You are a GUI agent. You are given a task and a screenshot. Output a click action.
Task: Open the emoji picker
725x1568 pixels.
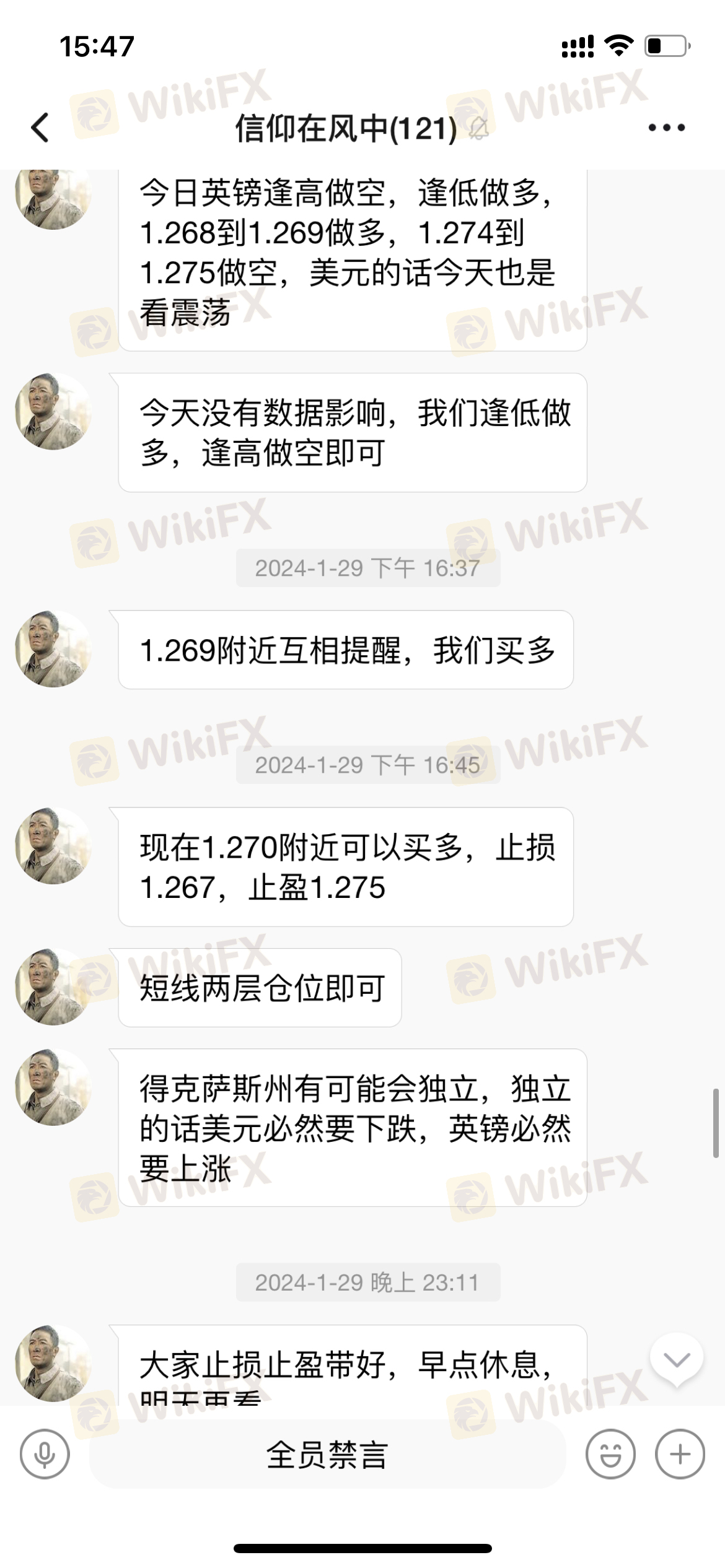coord(610,1454)
